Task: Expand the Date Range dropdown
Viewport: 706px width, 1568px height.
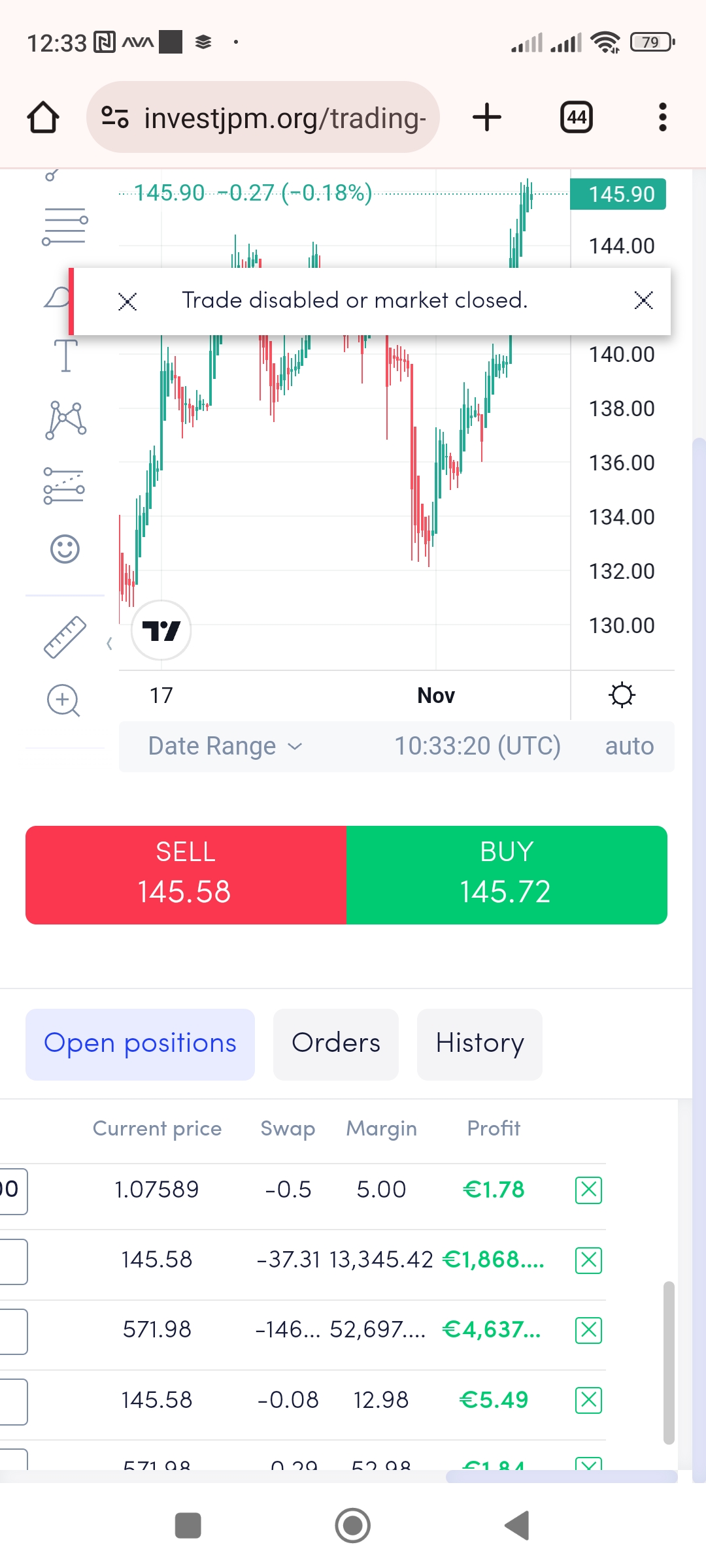Action: click(225, 746)
